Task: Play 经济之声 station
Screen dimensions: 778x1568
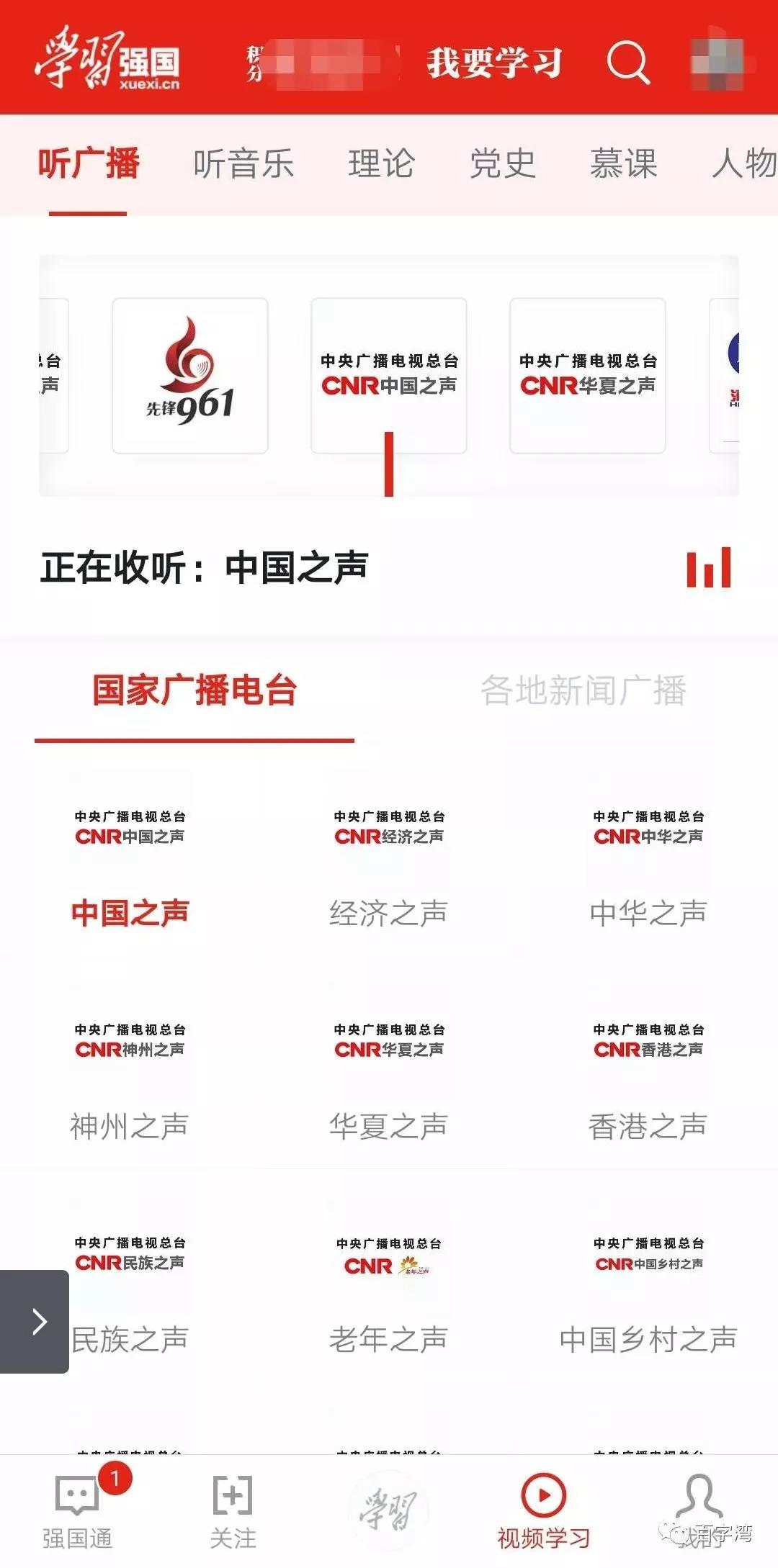Action: [389, 864]
